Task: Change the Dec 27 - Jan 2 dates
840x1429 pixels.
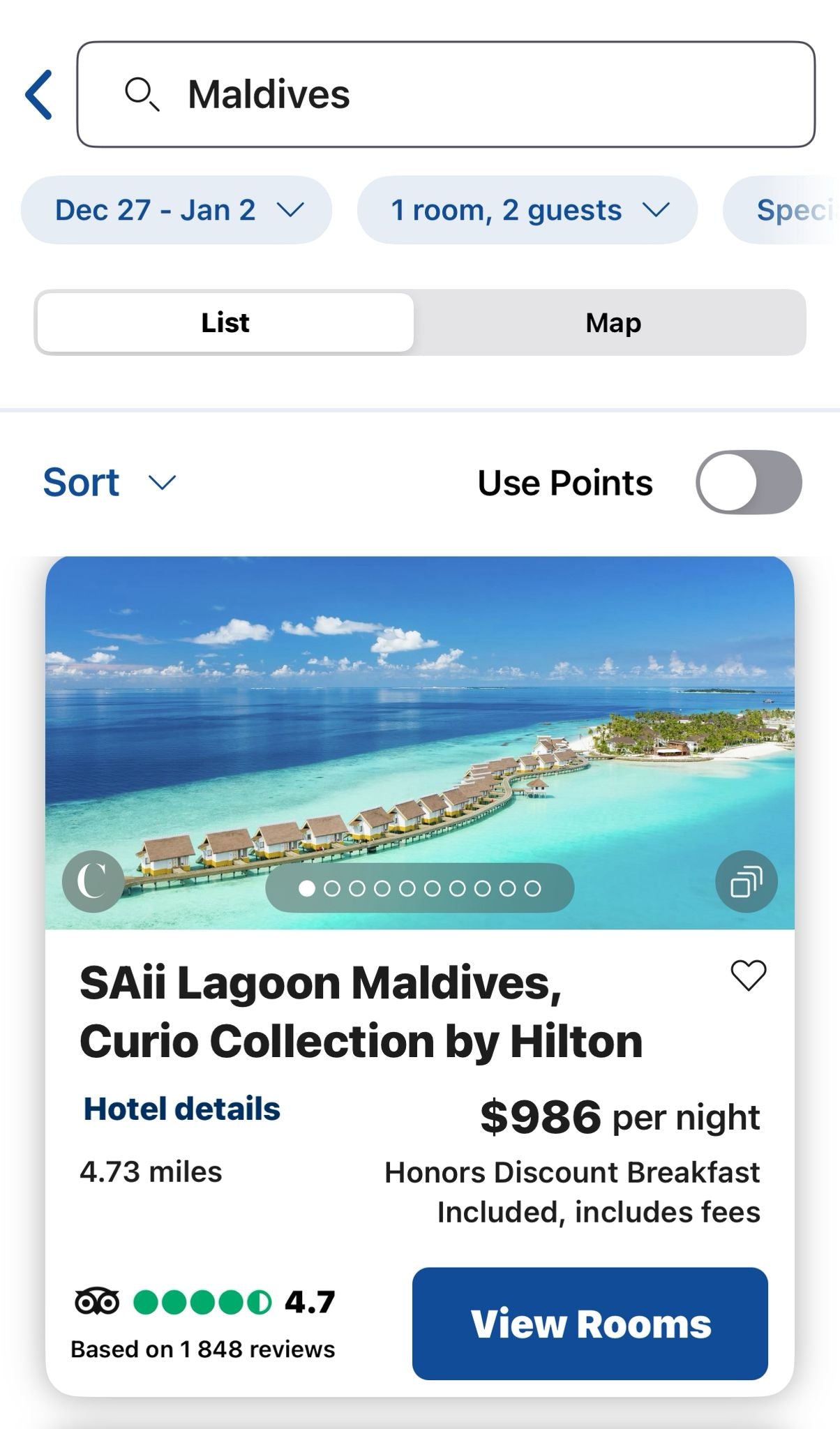Action: [x=177, y=210]
